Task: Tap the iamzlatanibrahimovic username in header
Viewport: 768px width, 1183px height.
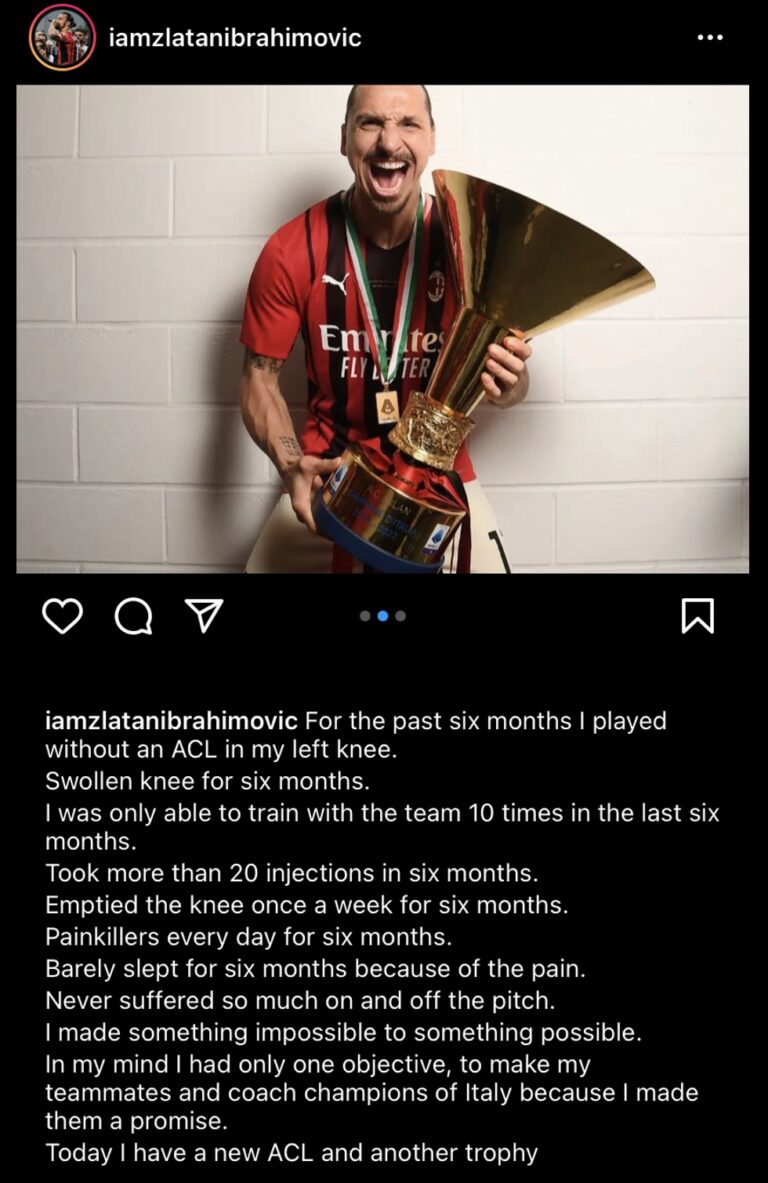Action: click(x=234, y=38)
